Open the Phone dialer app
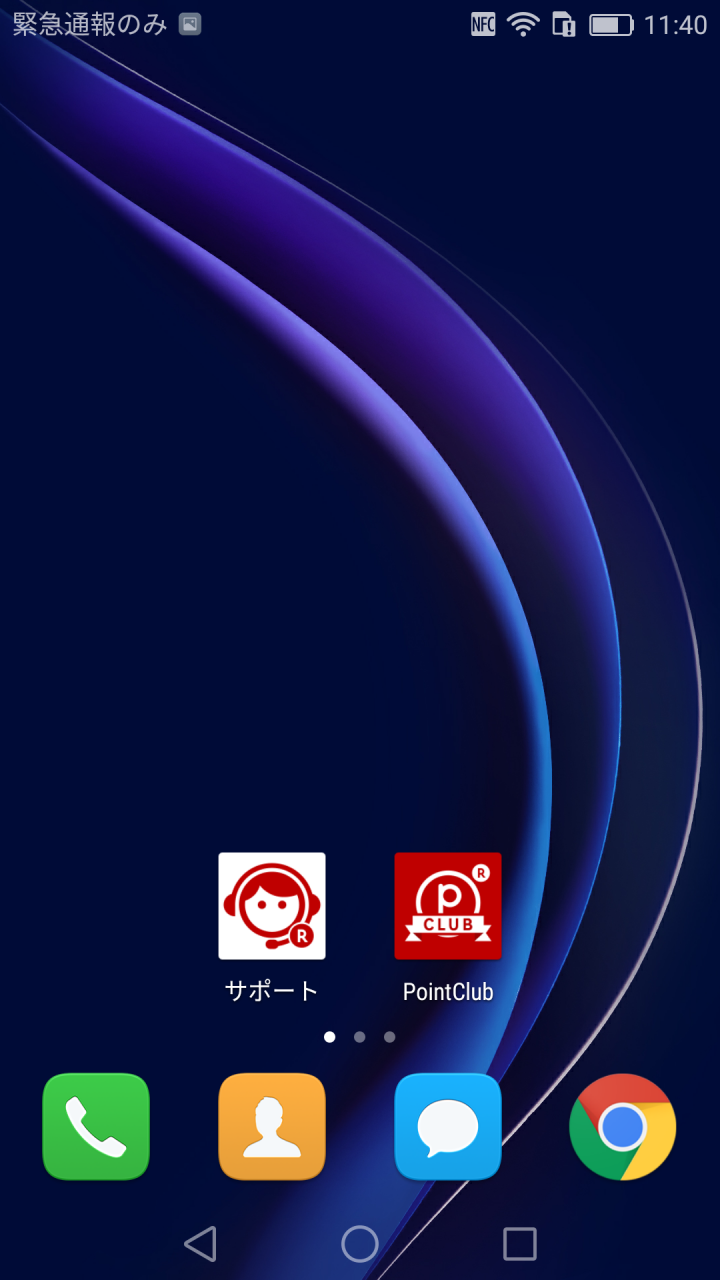The width and height of the screenshot is (720, 1280). coord(96,1127)
